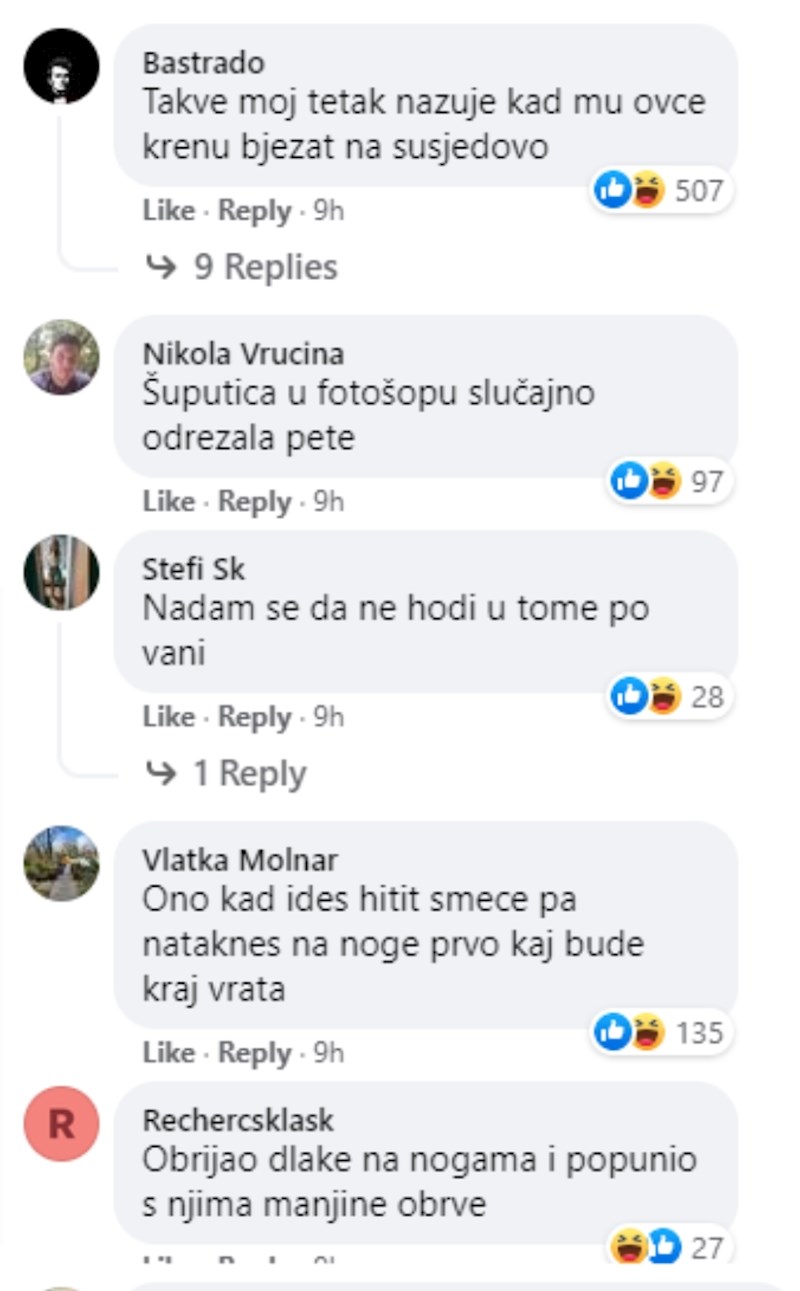
Task: Reply to Bastrado's comment
Action: [x=254, y=211]
